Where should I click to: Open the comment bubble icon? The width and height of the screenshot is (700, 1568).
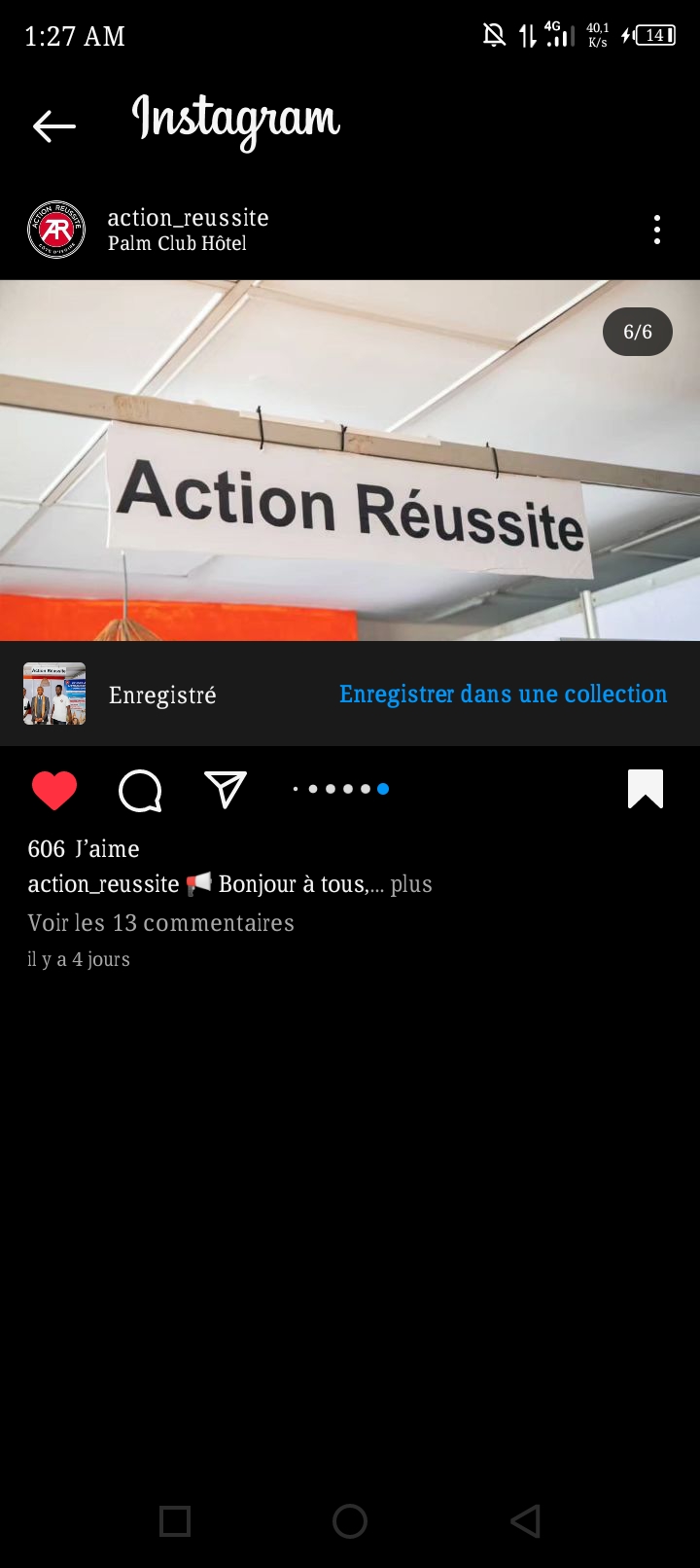[x=140, y=790]
